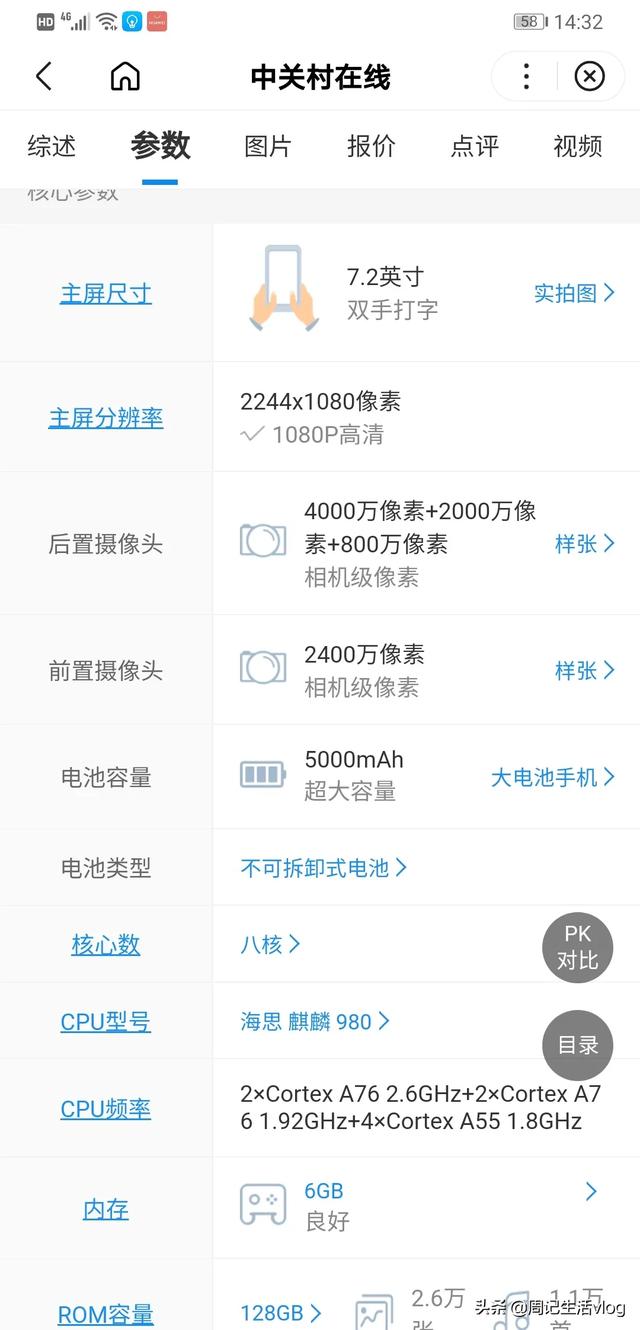
Task: Tap the PK 对比 floating button
Action: pyautogui.click(x=577, y=947)
